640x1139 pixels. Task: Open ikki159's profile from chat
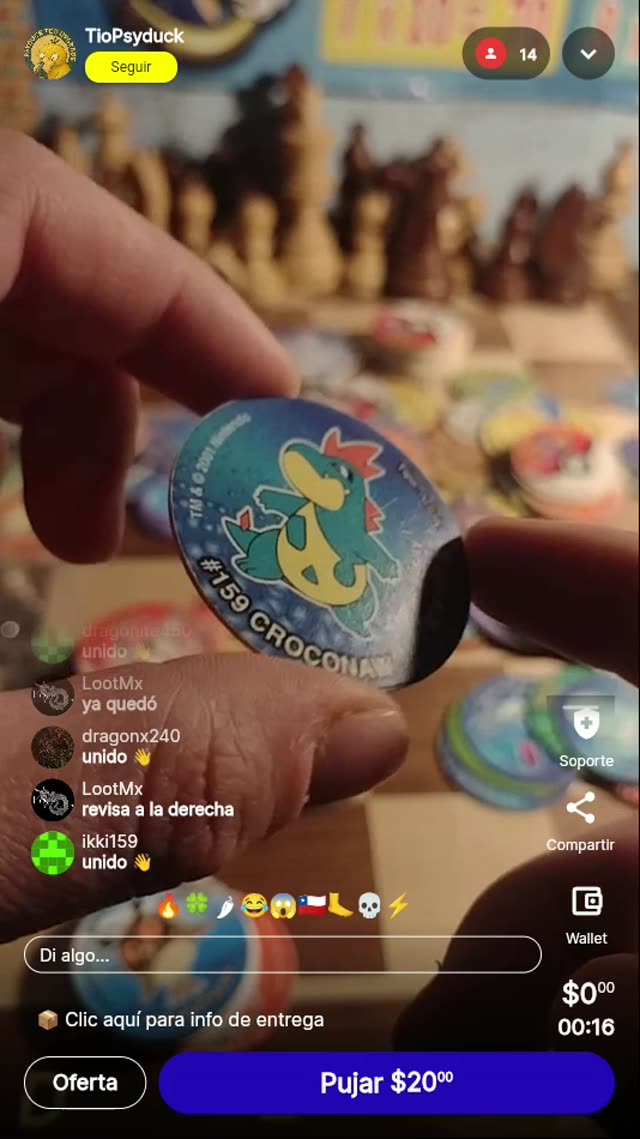[x=52, y=853]
